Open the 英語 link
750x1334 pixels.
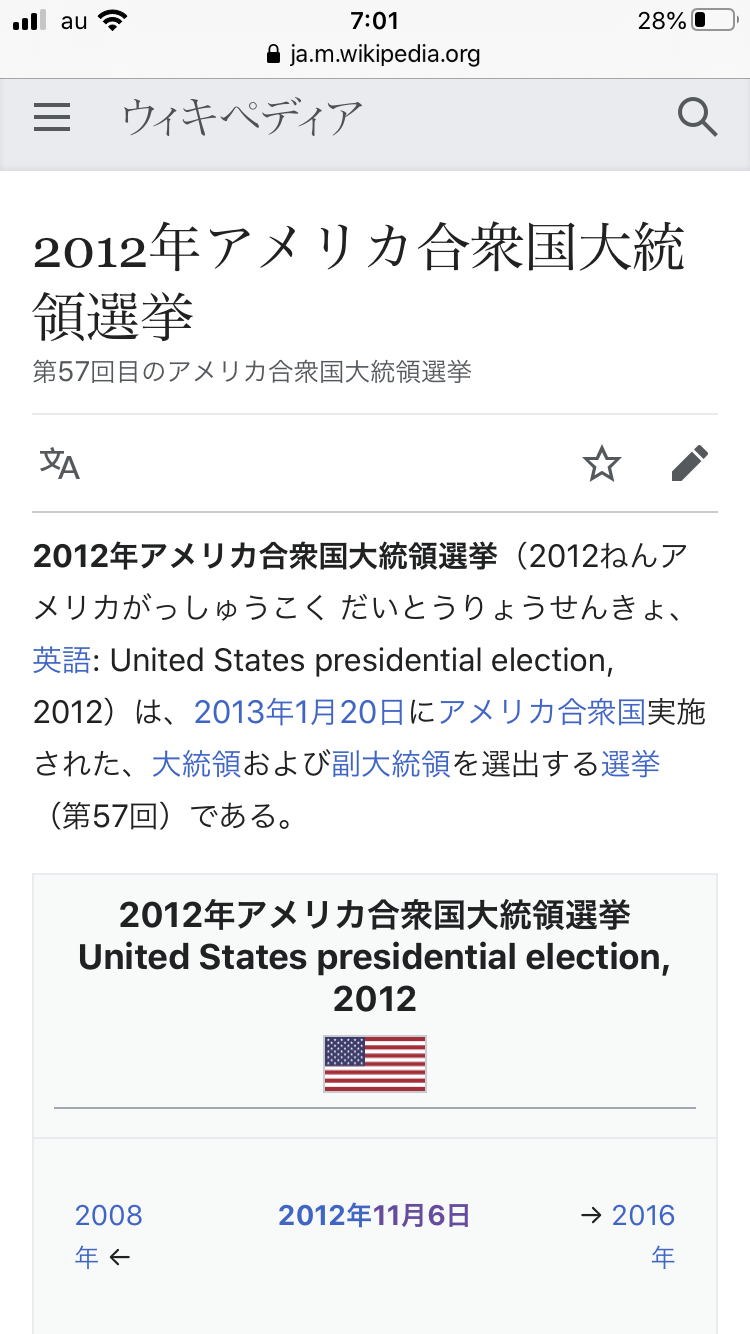[62, 660]
